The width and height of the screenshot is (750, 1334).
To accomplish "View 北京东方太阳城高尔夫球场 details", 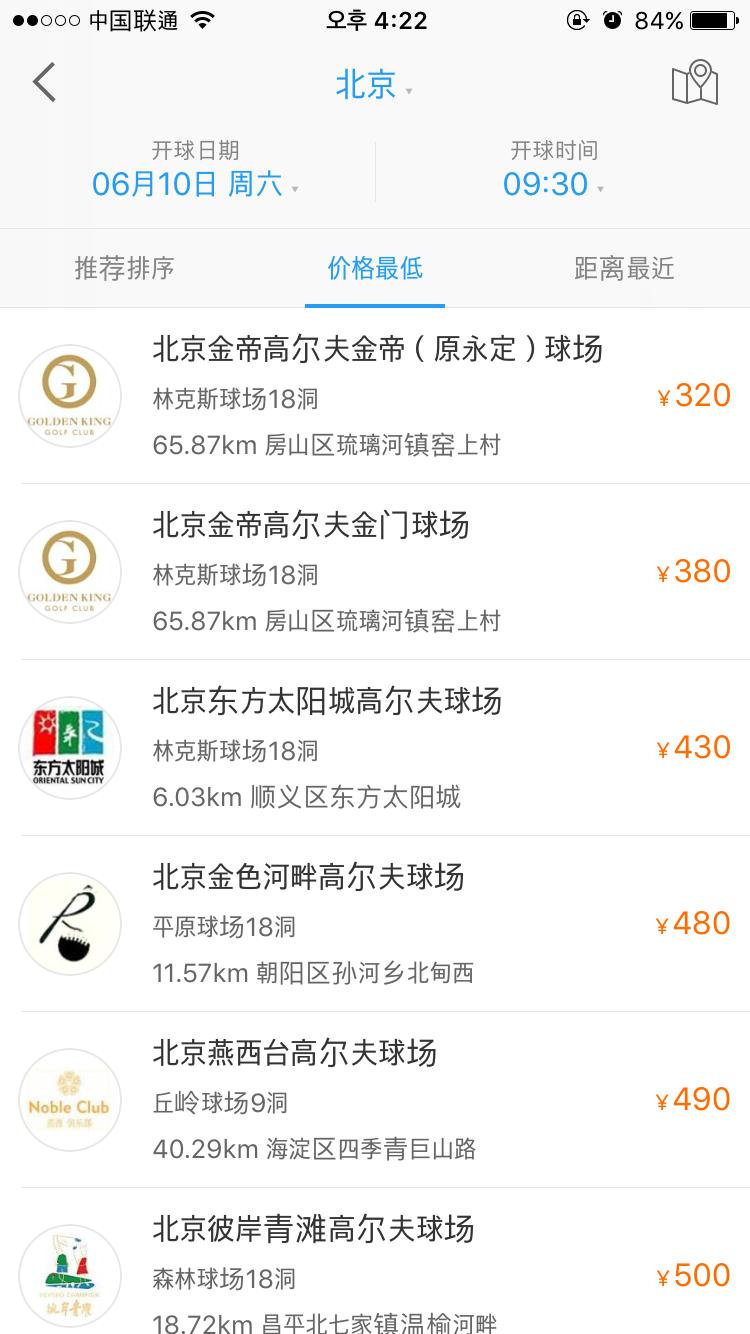I will (x=376, y=748).
